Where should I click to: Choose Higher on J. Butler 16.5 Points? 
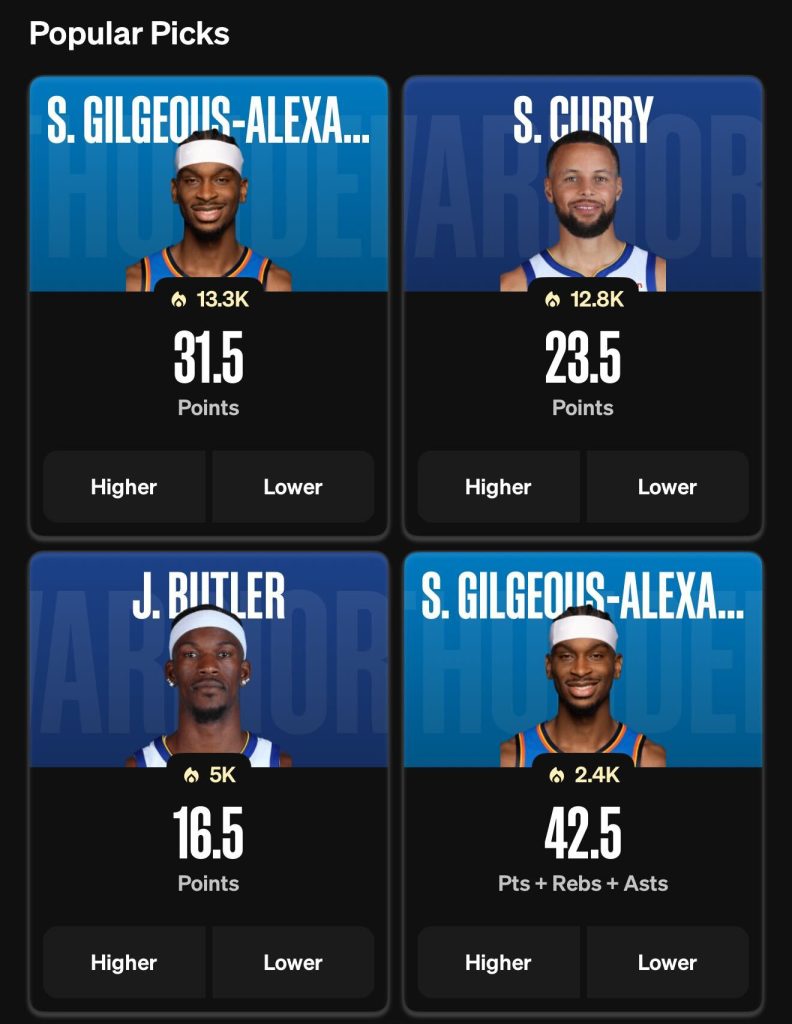124,963
